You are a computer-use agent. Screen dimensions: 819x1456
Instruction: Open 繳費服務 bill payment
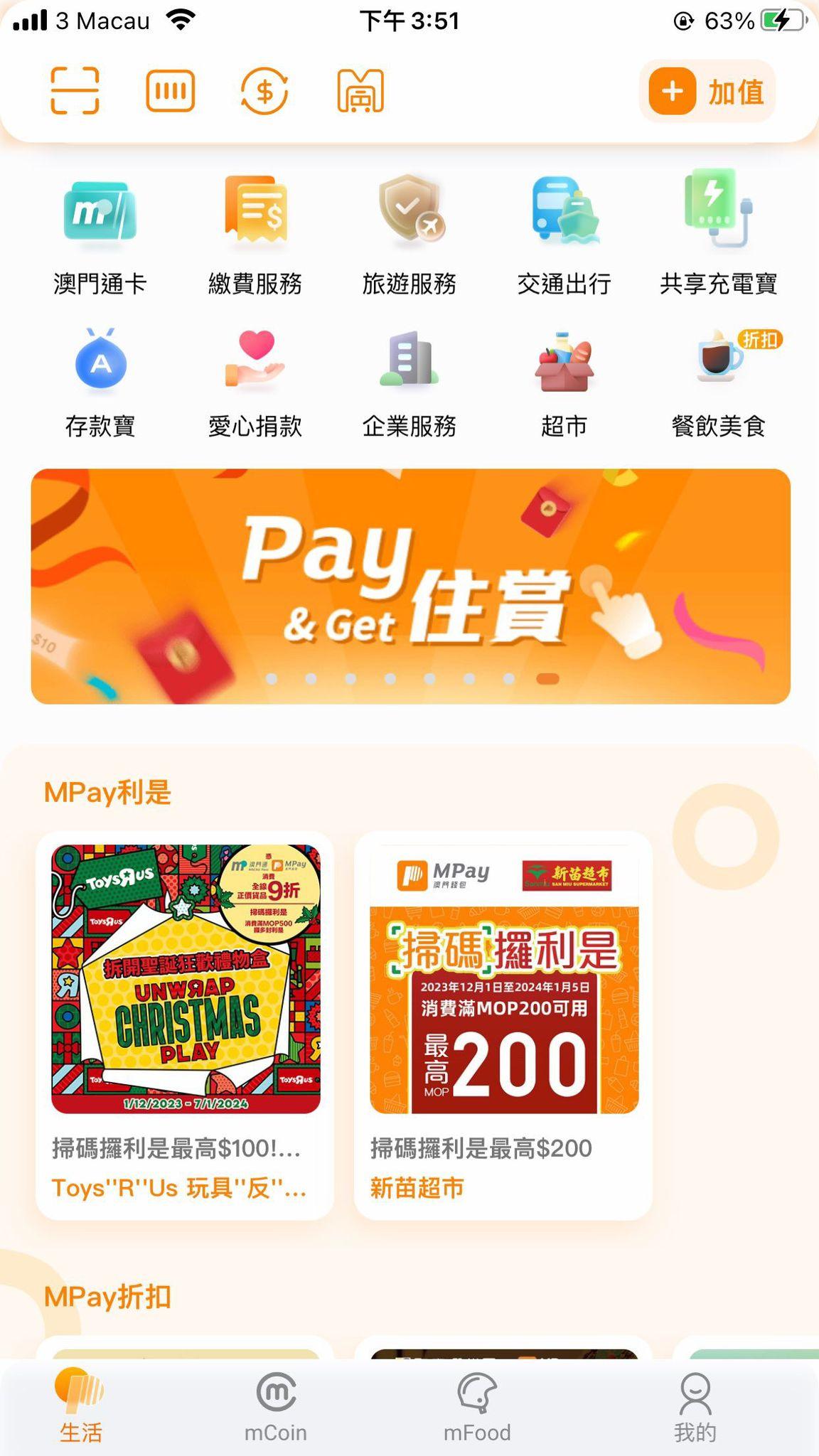(255, 235)
